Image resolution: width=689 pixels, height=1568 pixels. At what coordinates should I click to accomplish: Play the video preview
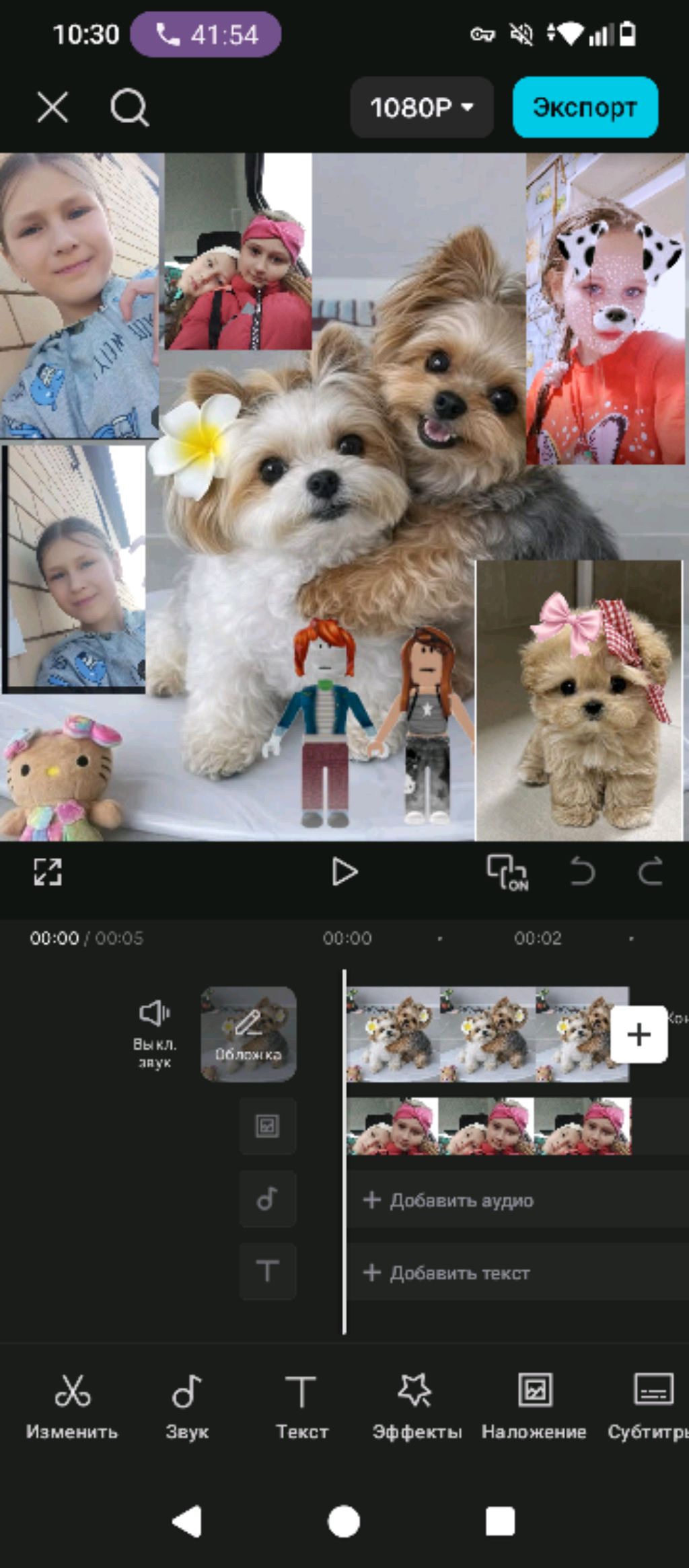(x=344, y=872)
